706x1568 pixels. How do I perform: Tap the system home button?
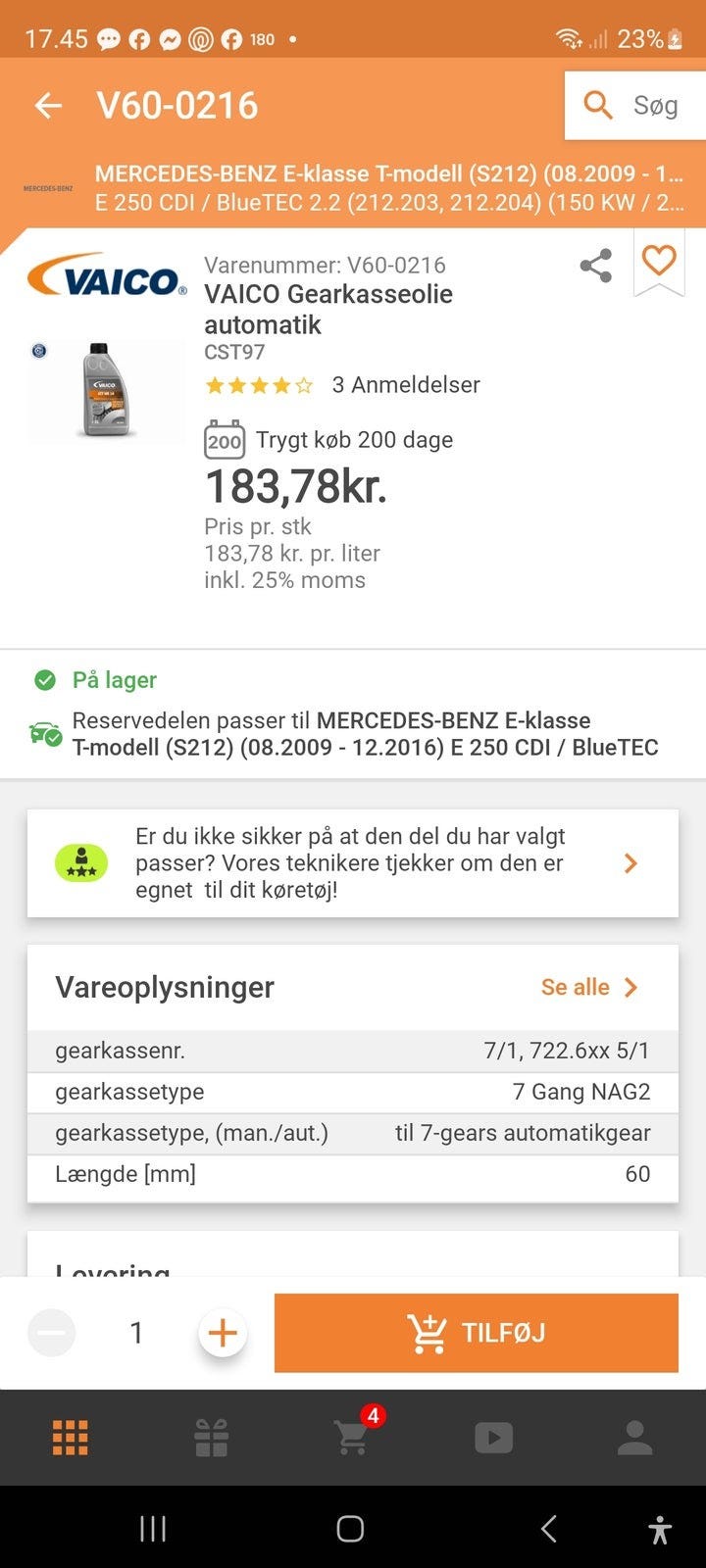350,1529
